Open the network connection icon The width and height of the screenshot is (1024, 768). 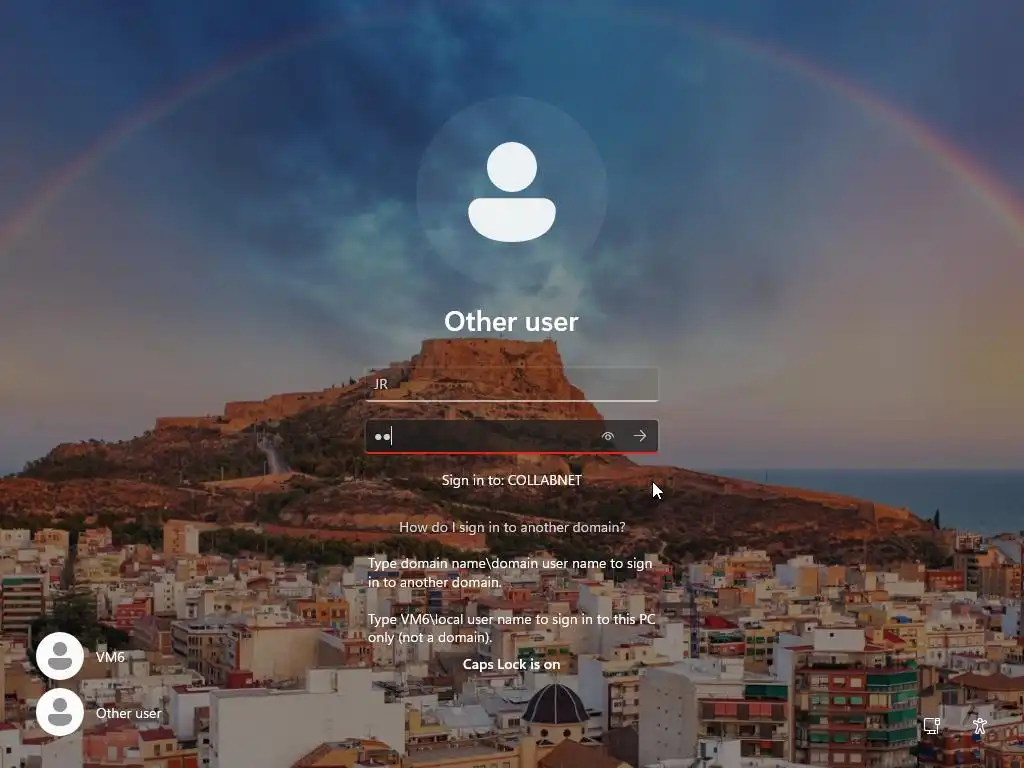(x=931, y=726)
